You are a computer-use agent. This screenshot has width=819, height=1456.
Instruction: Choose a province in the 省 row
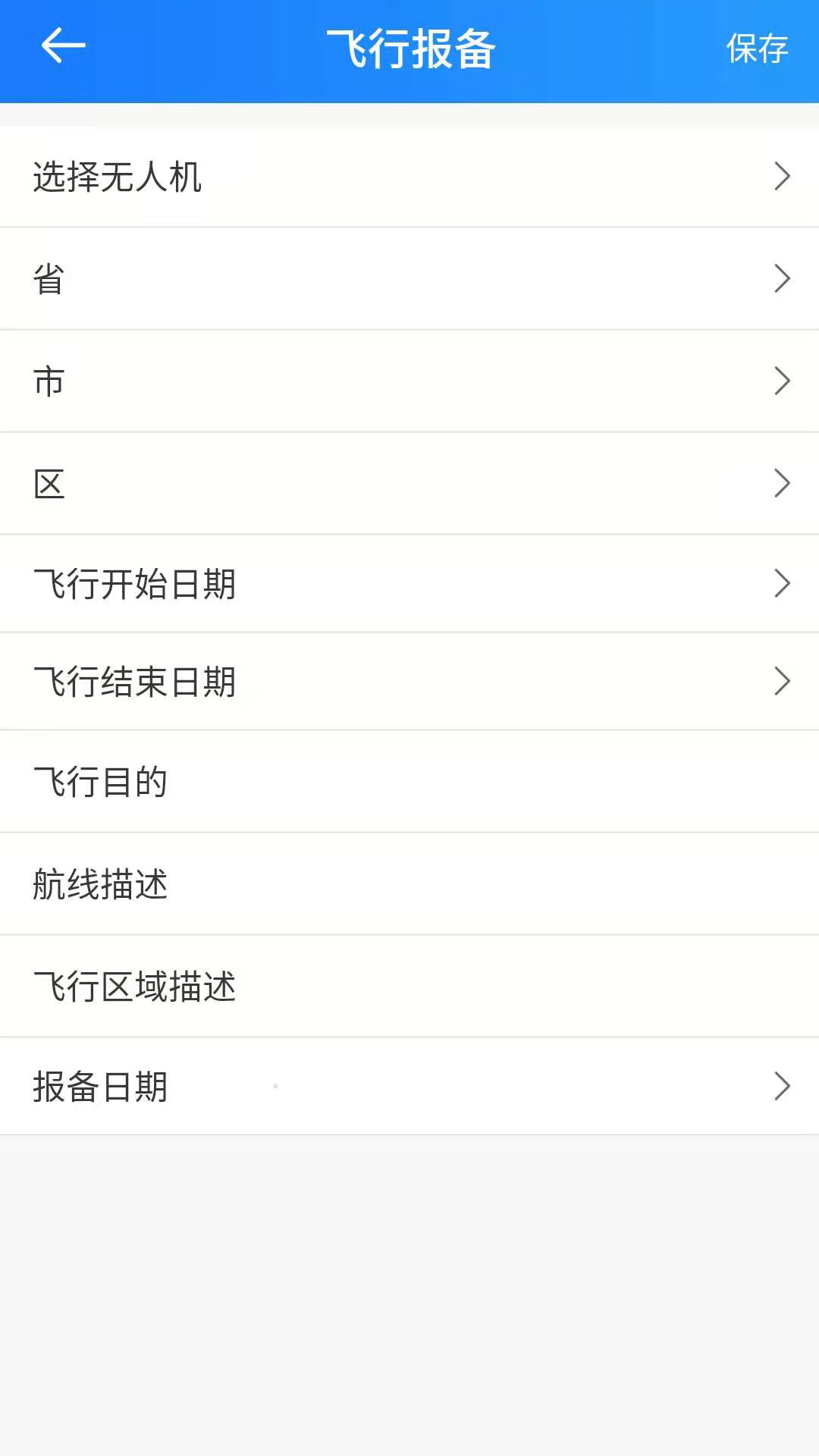pos(409,279)
